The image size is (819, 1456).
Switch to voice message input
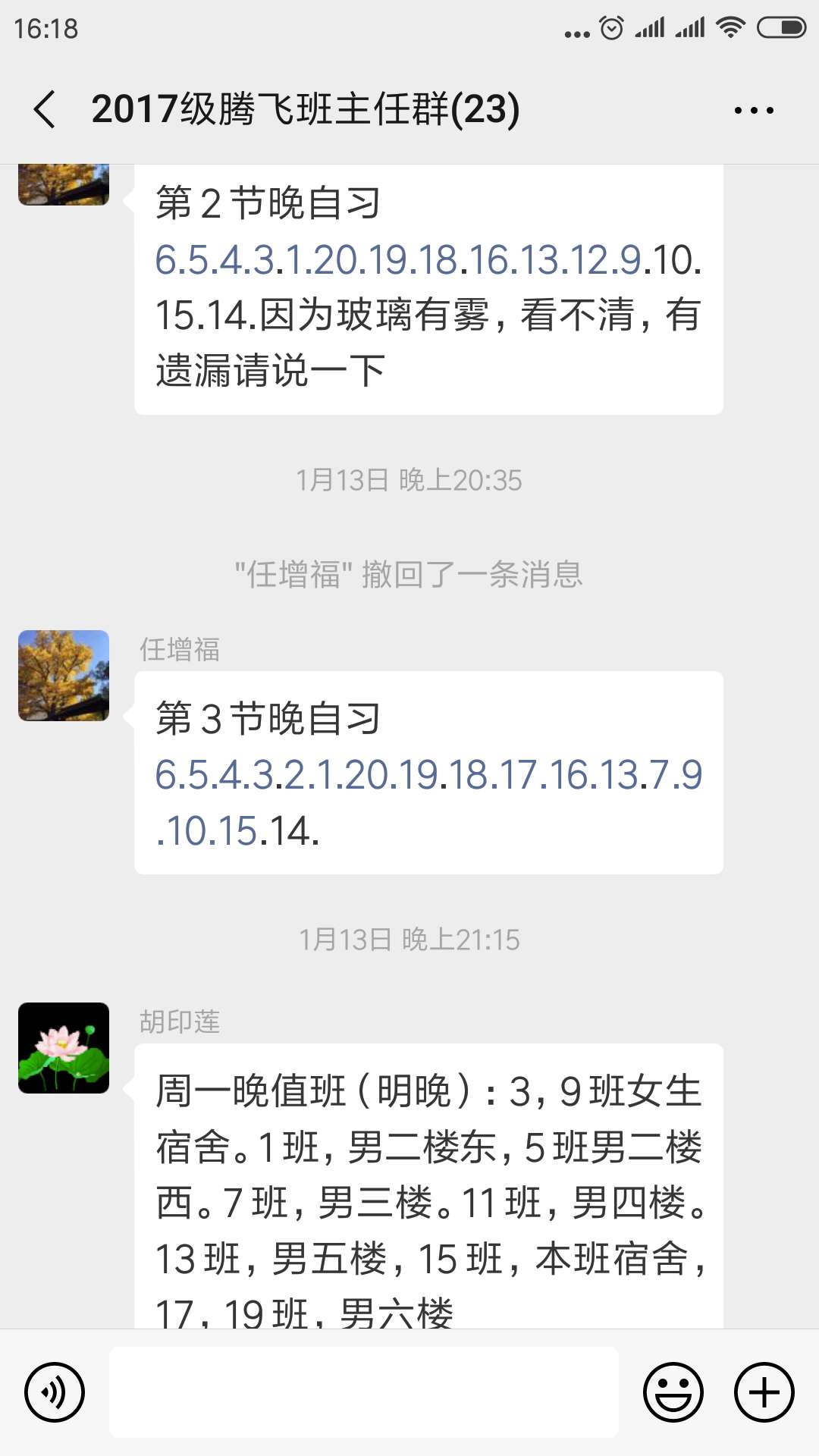tap(55, 1392)
